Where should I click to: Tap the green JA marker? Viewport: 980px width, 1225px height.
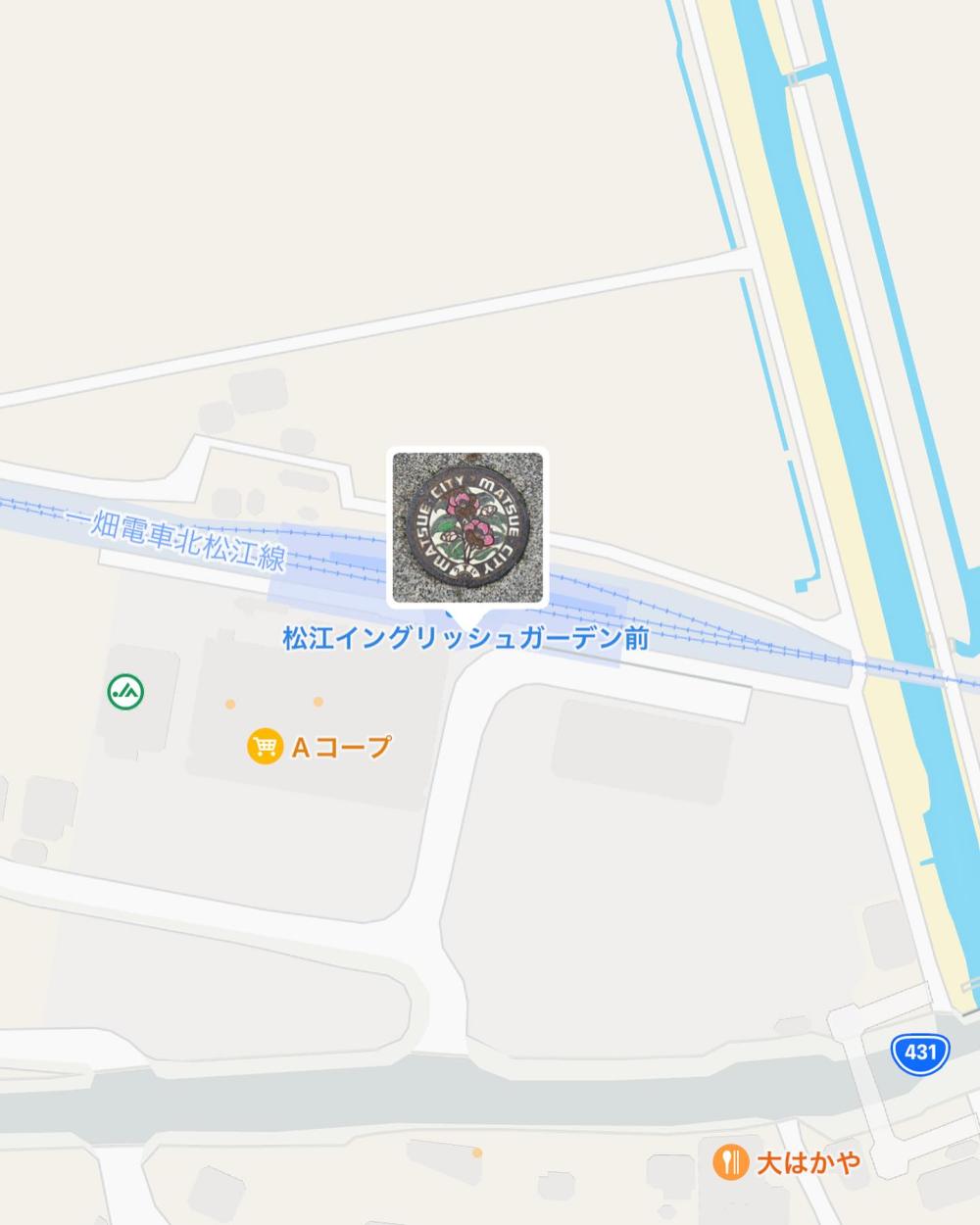[x=125, y=692]
